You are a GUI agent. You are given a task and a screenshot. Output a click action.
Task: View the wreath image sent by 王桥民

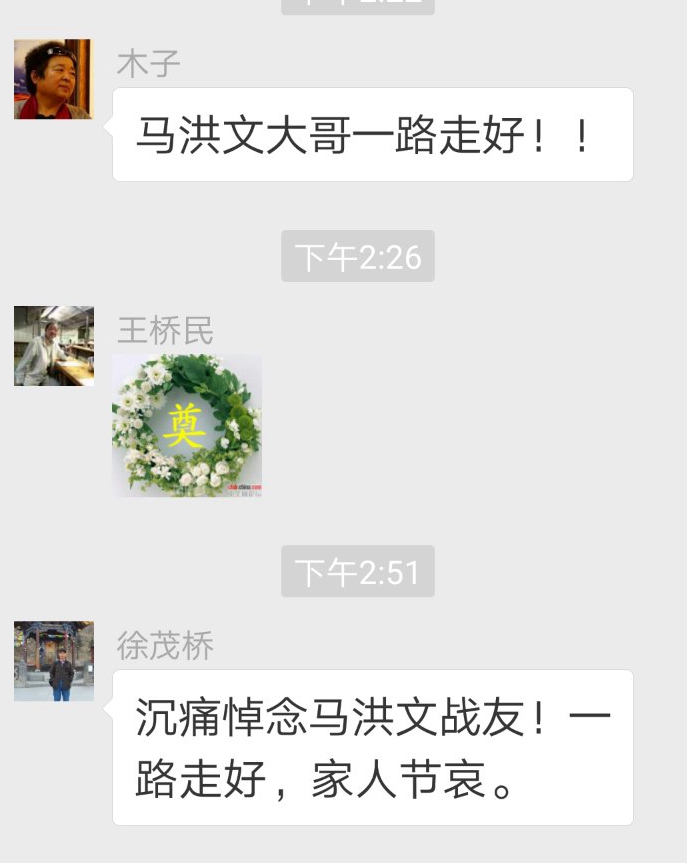coord(187,426)
